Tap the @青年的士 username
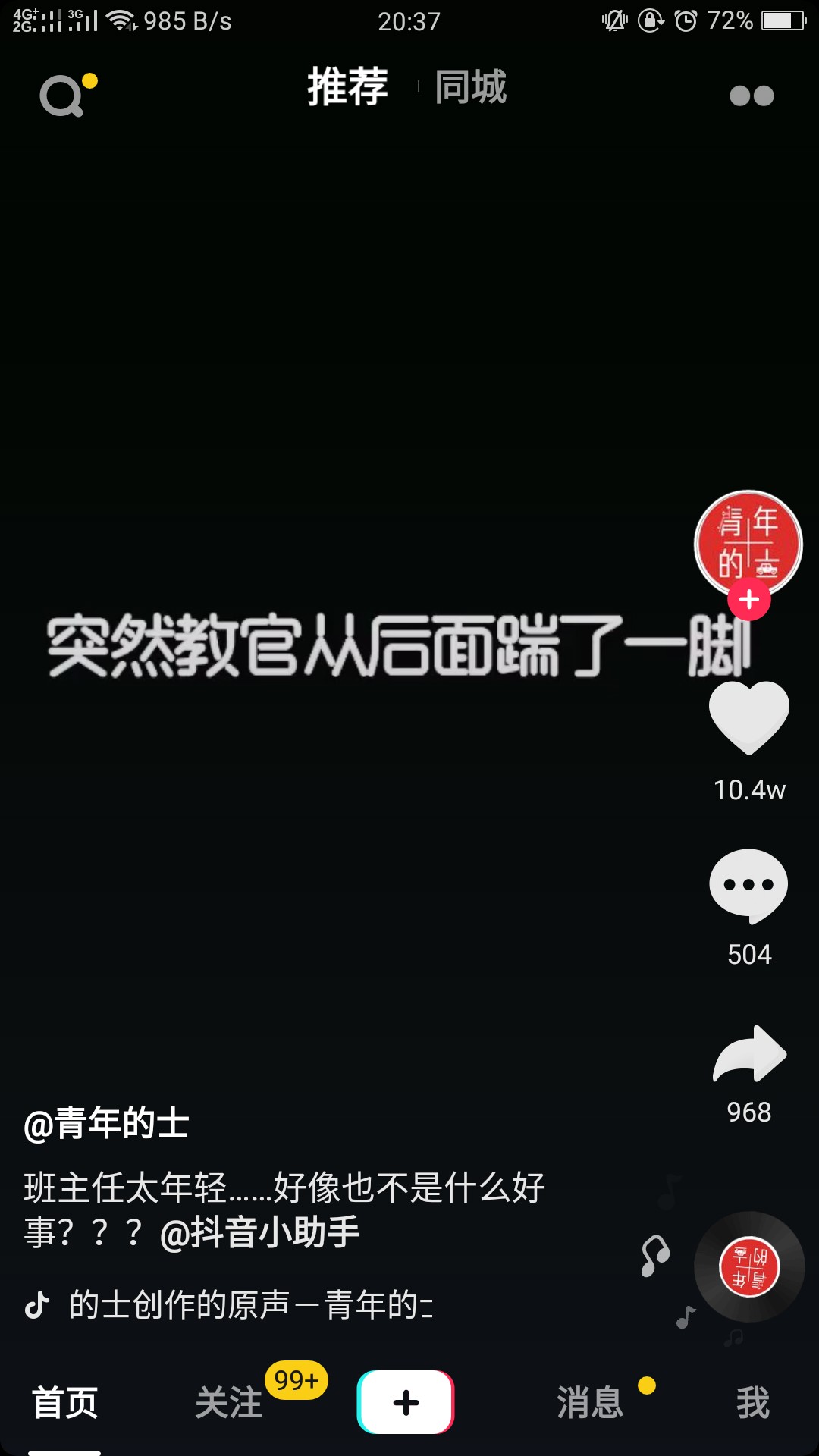The width and height of the screenshot is (819, 1456). (106, 1123)
